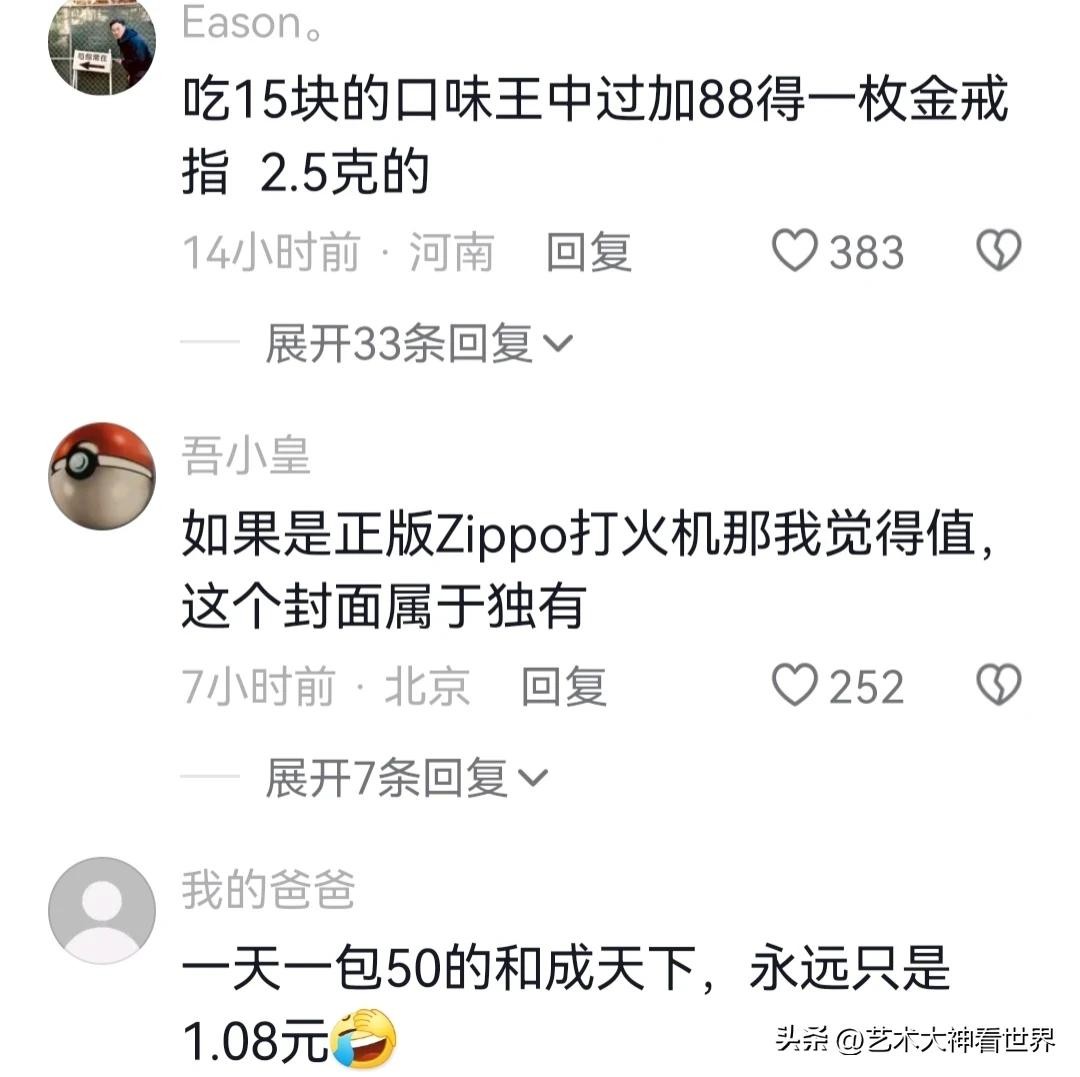Tap the username 我的爸爸
The width and height of the screenshot is (1080, 1077).
pos(268,889)
